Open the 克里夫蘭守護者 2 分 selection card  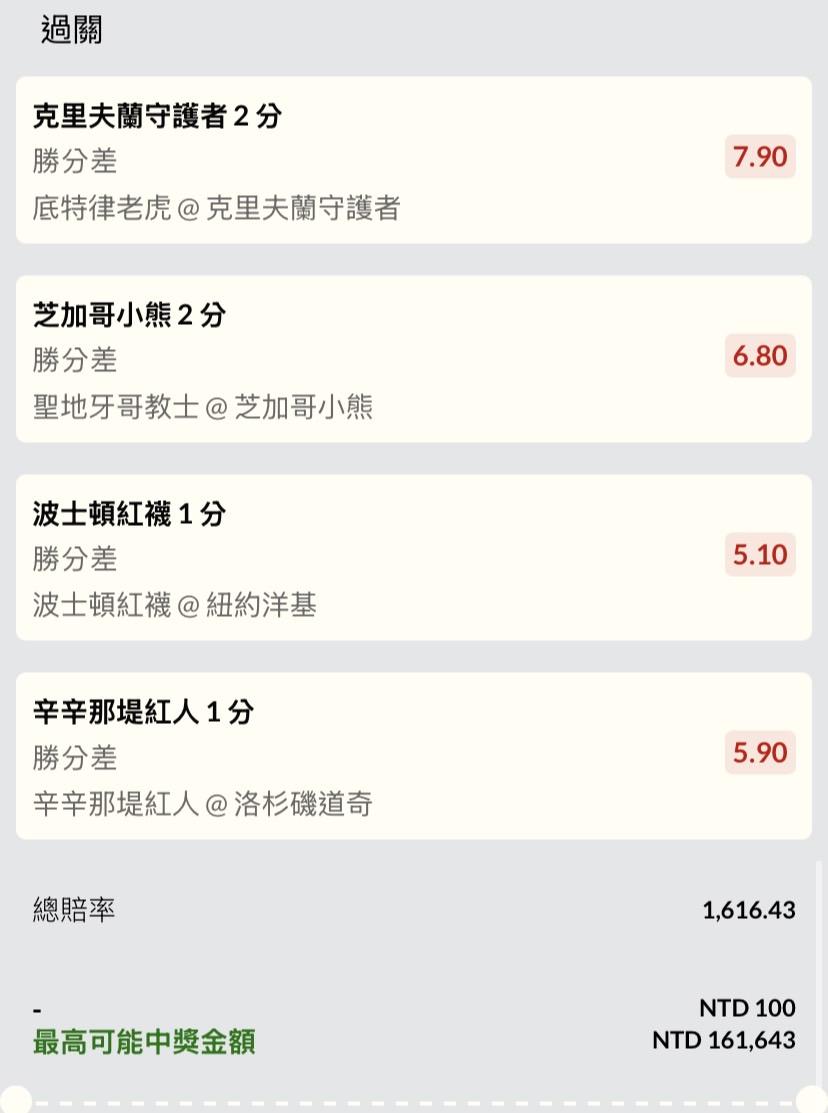(413, 160)
